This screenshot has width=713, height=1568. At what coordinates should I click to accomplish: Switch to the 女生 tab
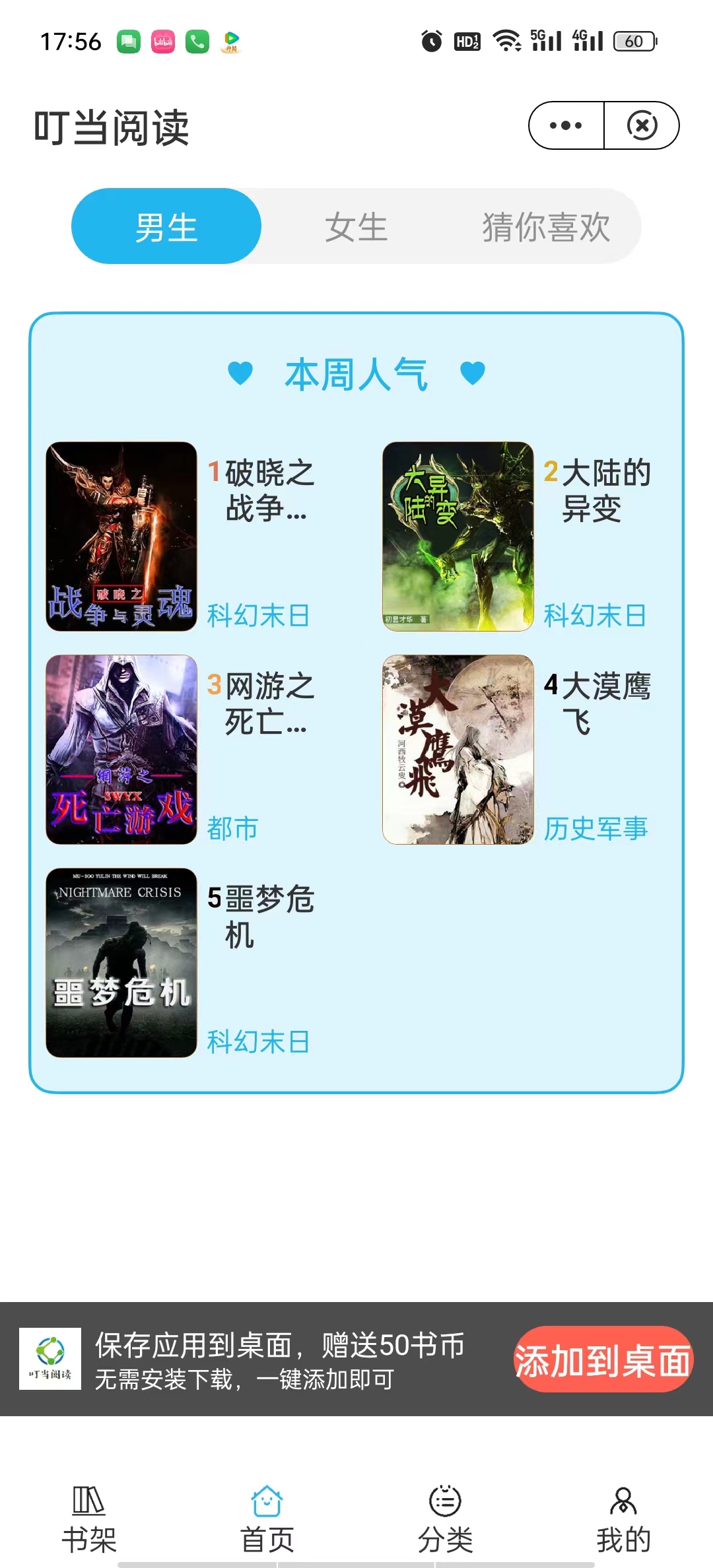[356, 226]
